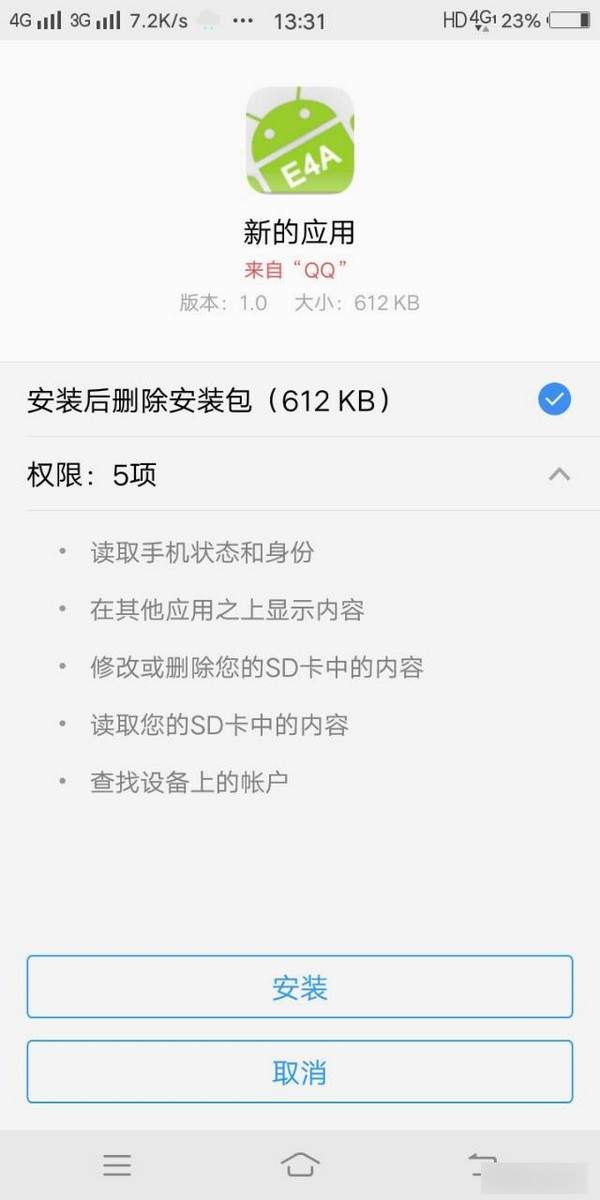The height and width of the screenshot is (1200, 600).
Task: Collapse the 权限 permissions list
Action: click(x=559, y=475)
